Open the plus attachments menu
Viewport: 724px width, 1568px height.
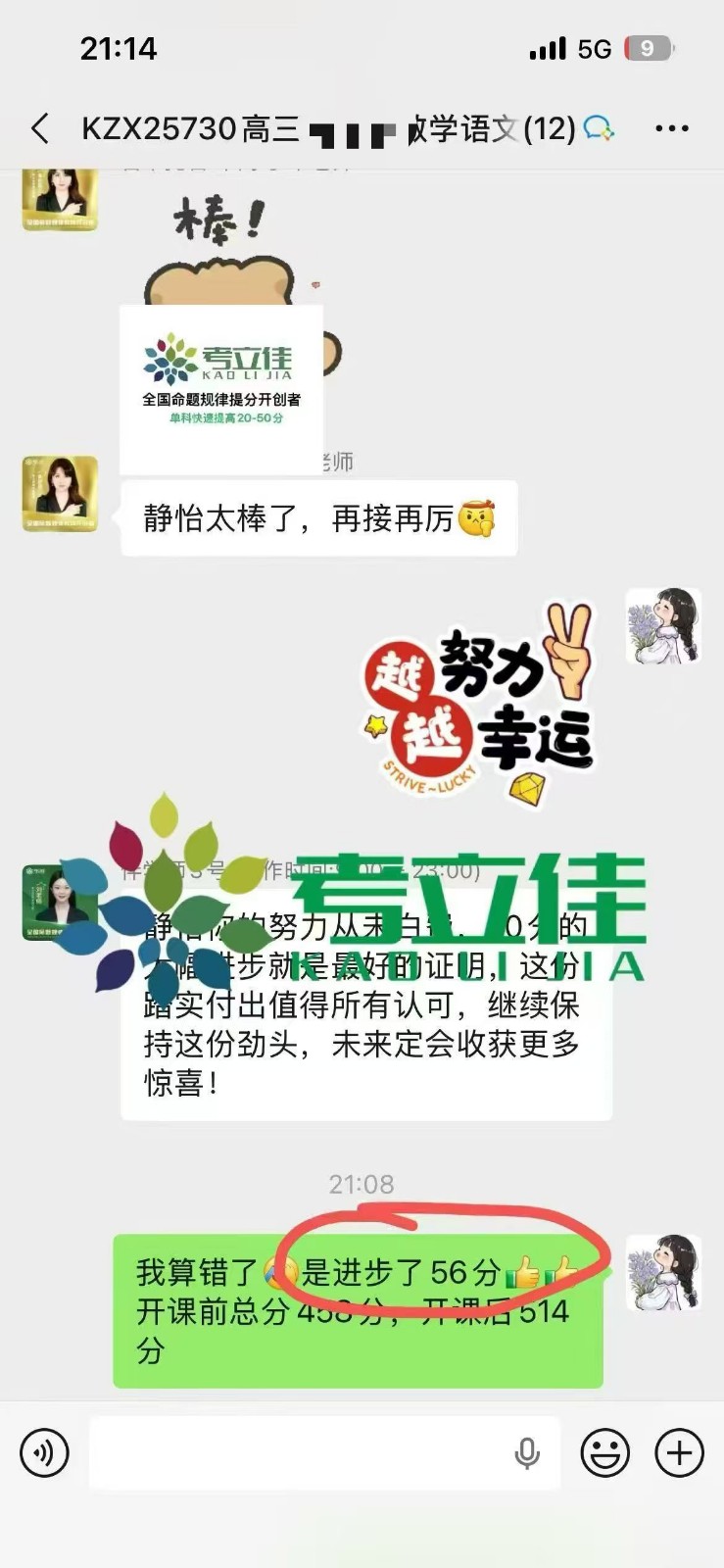click(679, 1452)
